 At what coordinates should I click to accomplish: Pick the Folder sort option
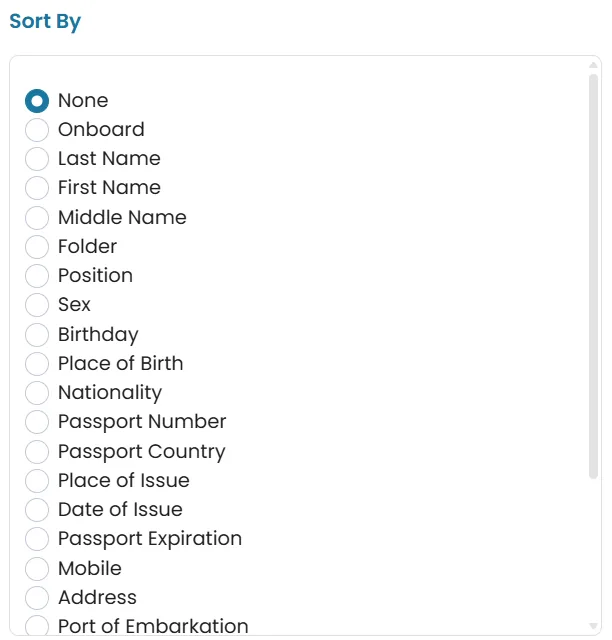coord(37,247)
